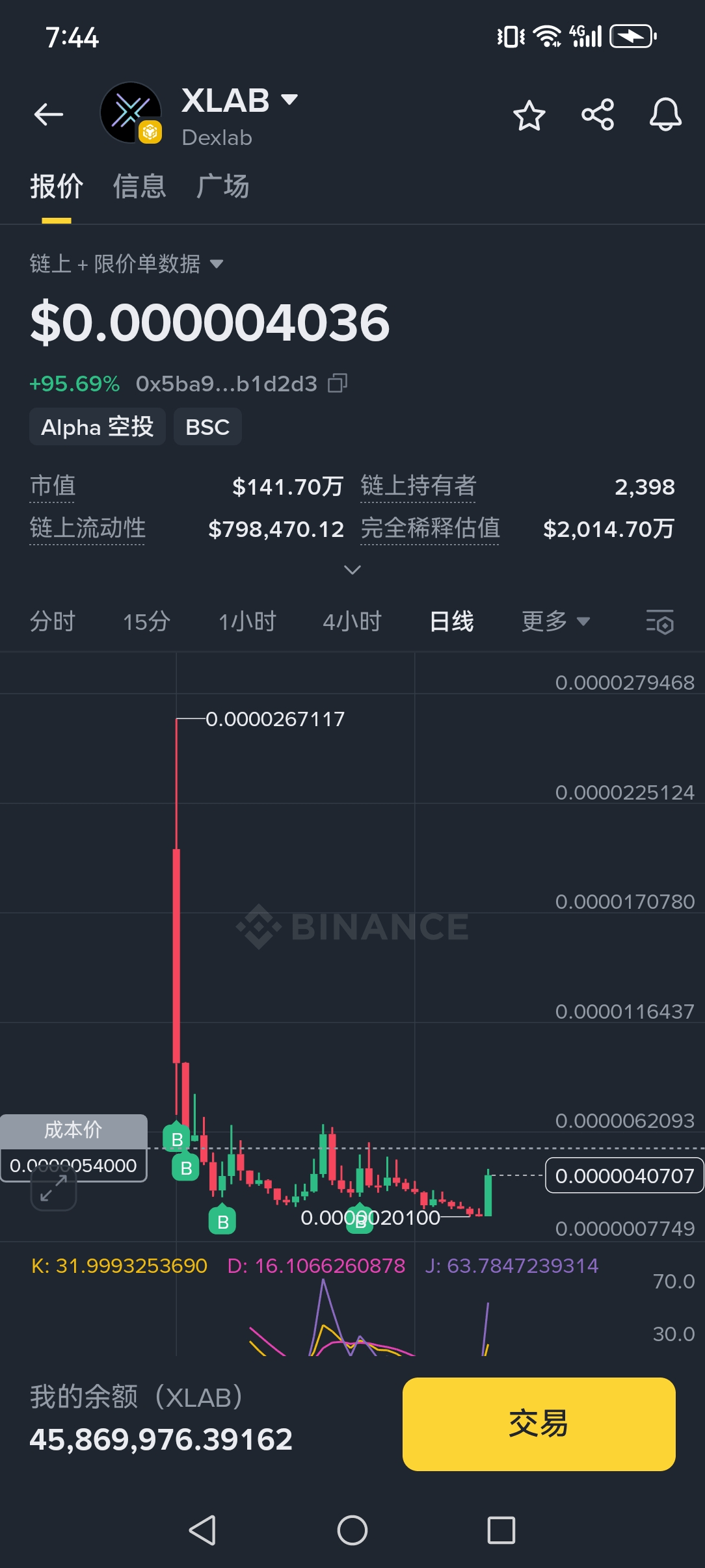
Task: Expand more market stats with chevron
Action: tap(352, 570)
